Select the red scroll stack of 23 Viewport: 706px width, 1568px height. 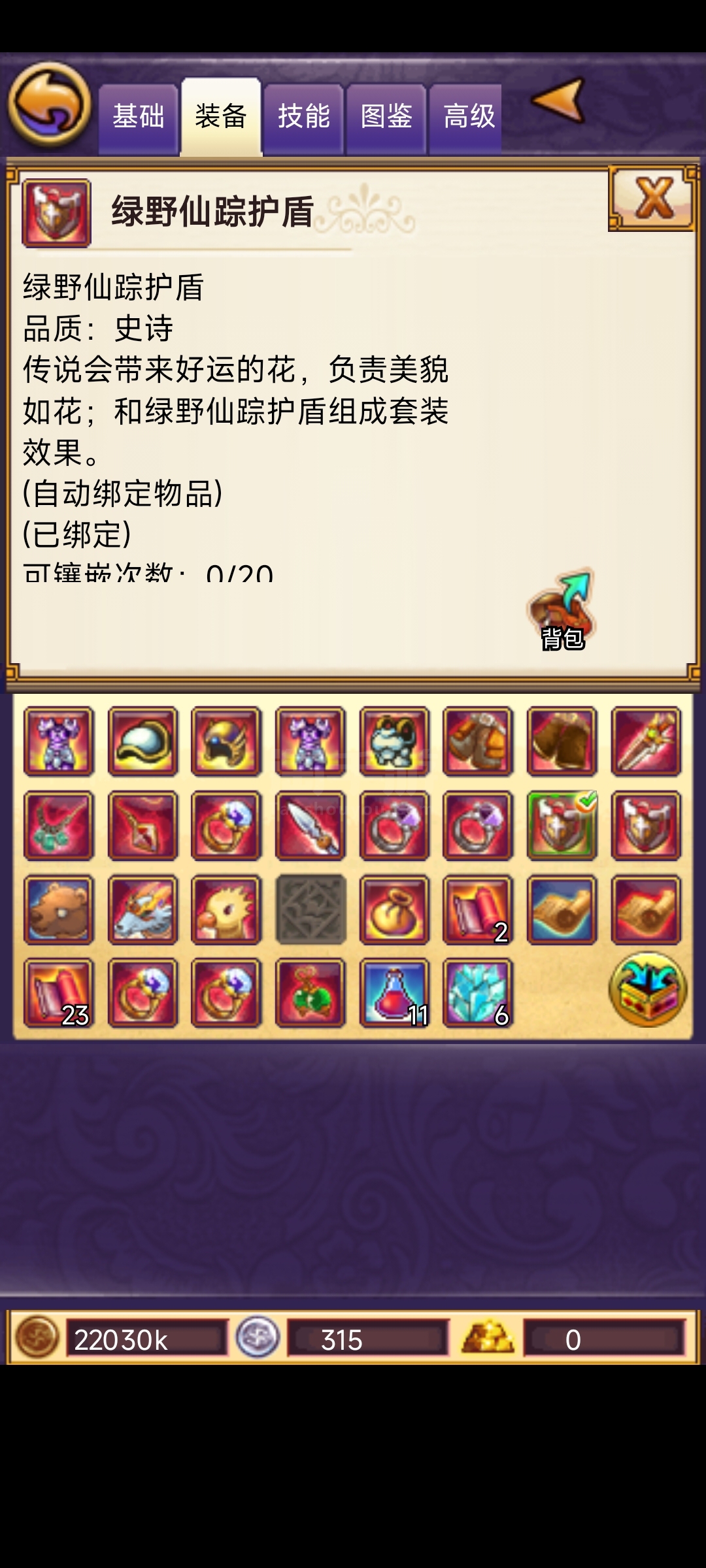tap(59, 993)
